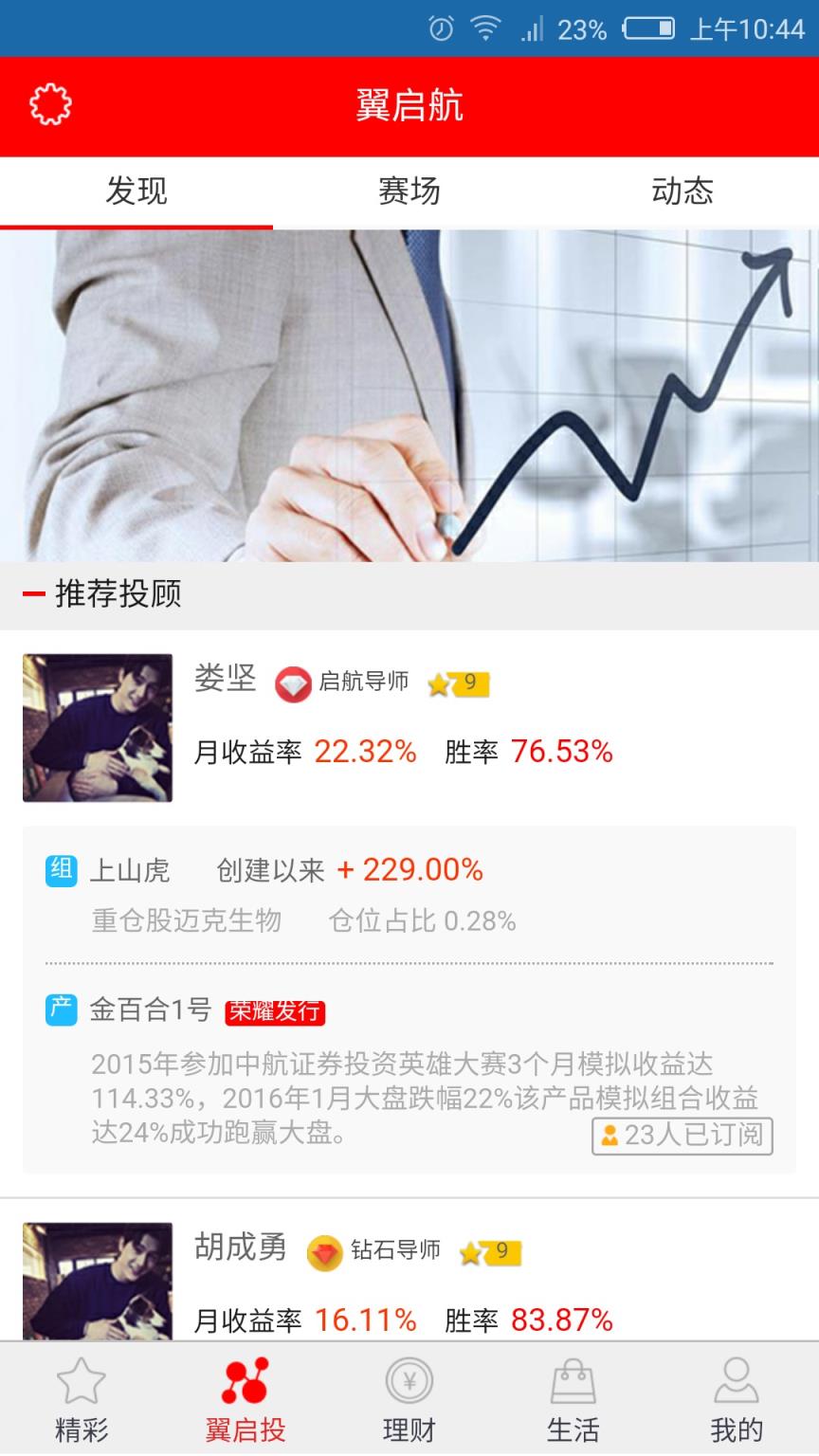The image size is (819, 1456).
Task: Click the blue 组 badge beside 上山虎
Action: pos(59,869)
